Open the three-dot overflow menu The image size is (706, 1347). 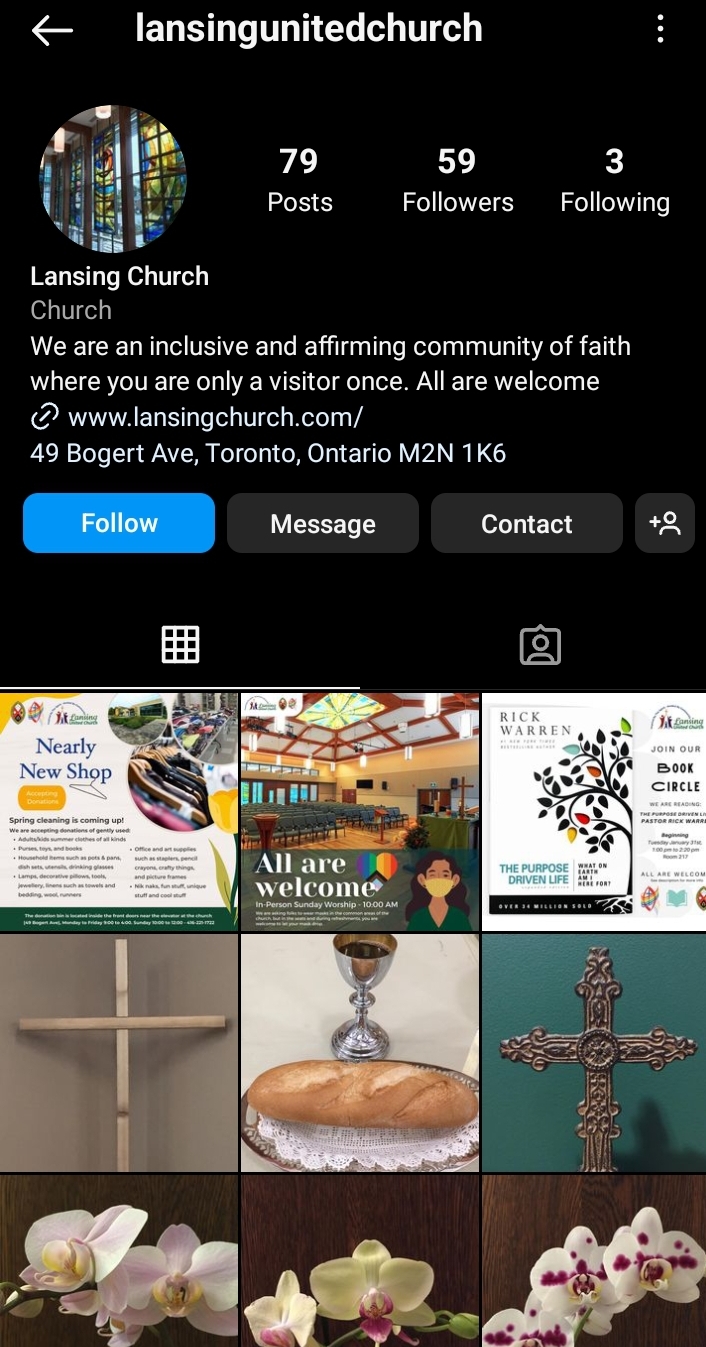(660, 29)
